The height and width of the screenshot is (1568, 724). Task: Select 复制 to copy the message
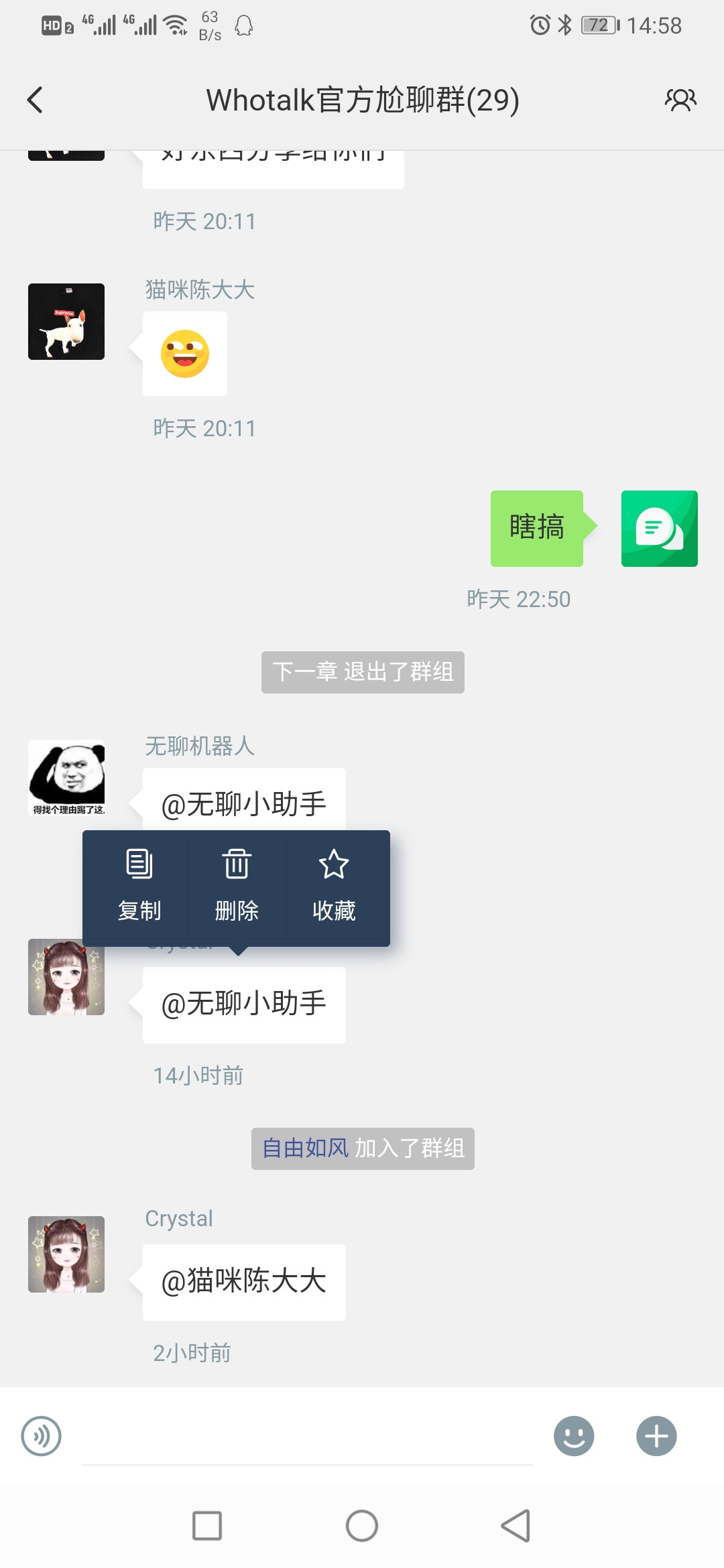point(139,886)
